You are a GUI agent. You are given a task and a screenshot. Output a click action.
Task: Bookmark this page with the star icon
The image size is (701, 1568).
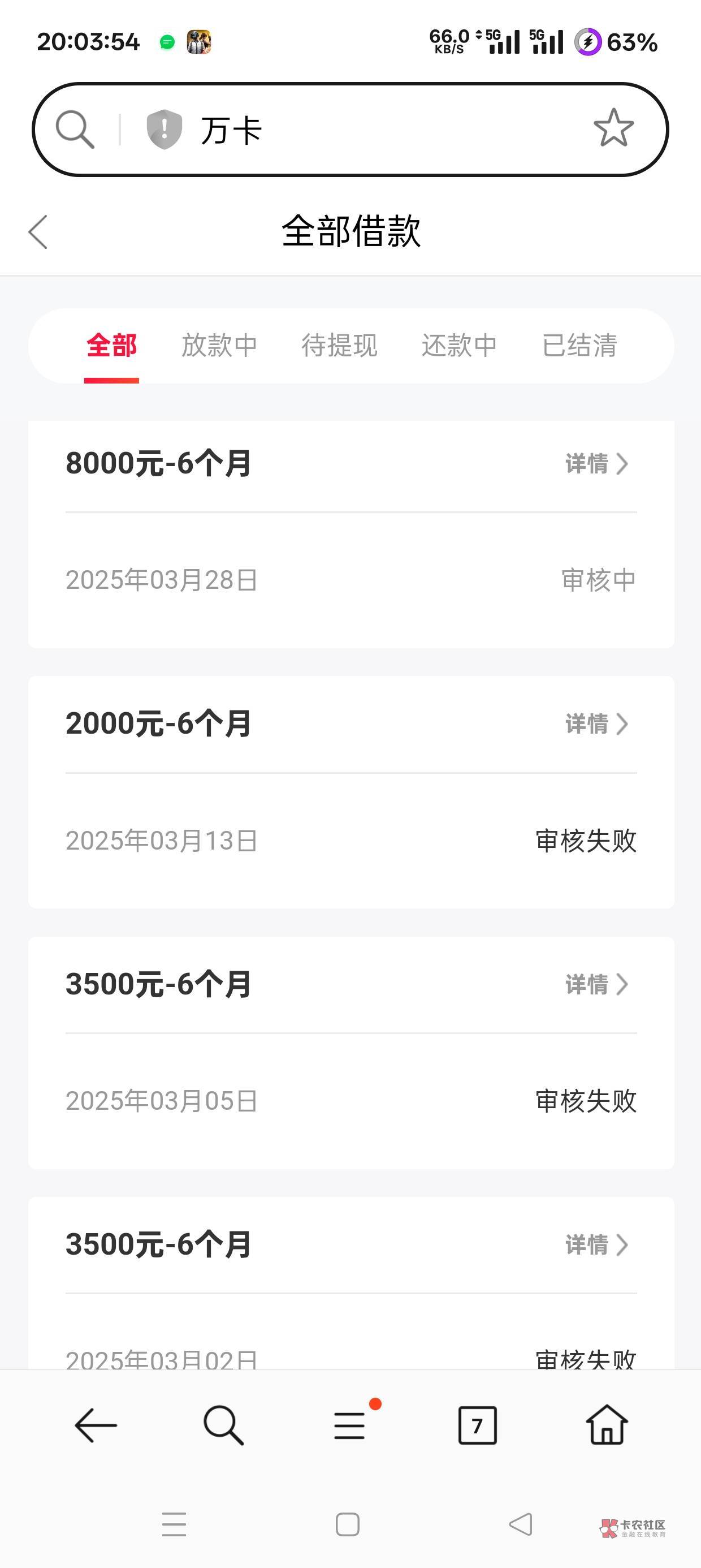(613, 128)
